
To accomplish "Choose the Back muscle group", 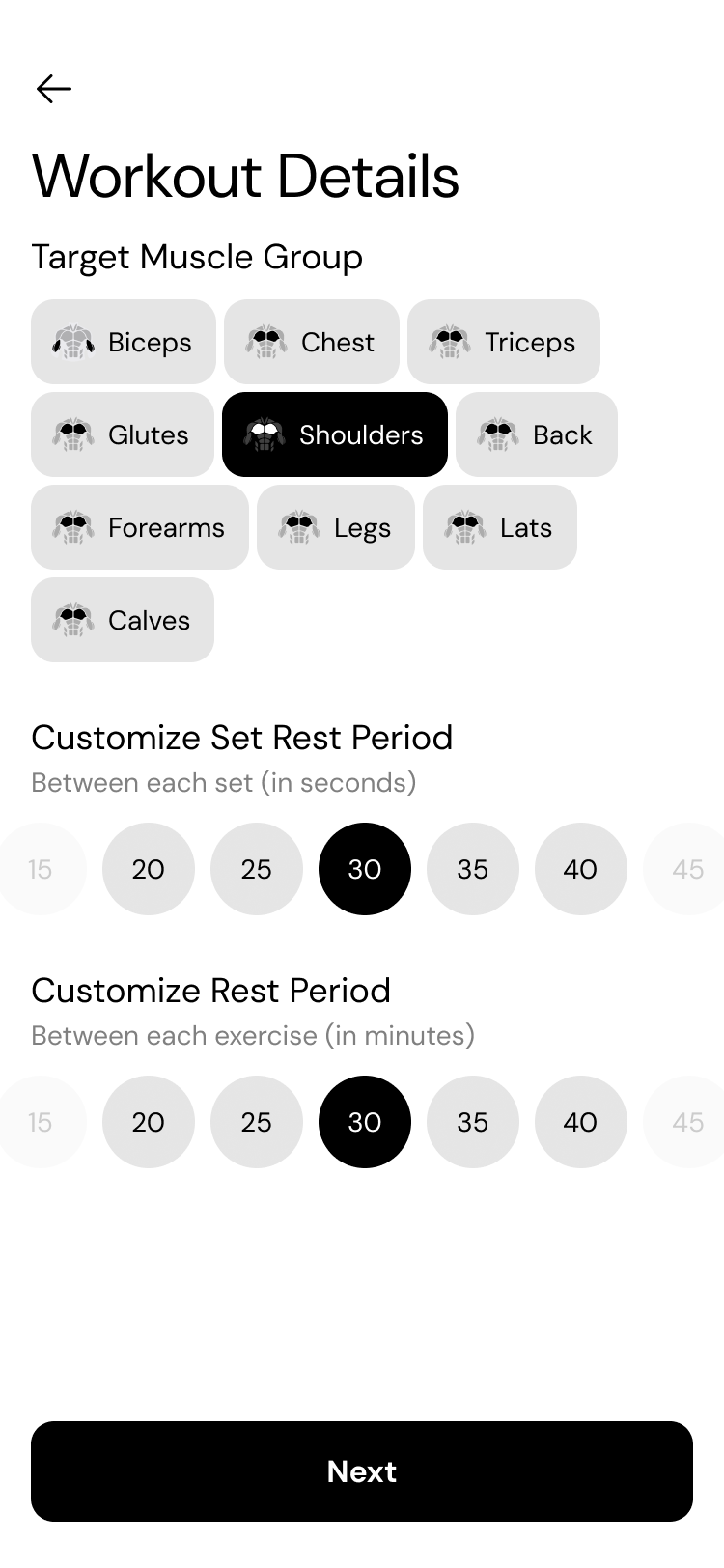I will pyautogui.click(x=536, y=434).
